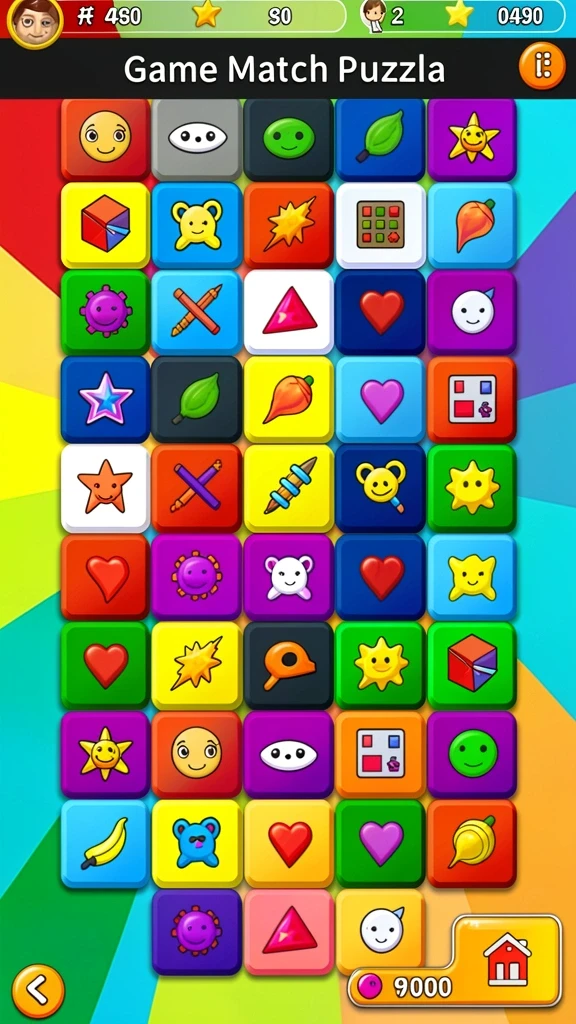Open the player avatar profile
Screen dimensions: 576x1024
click(35, 22)
